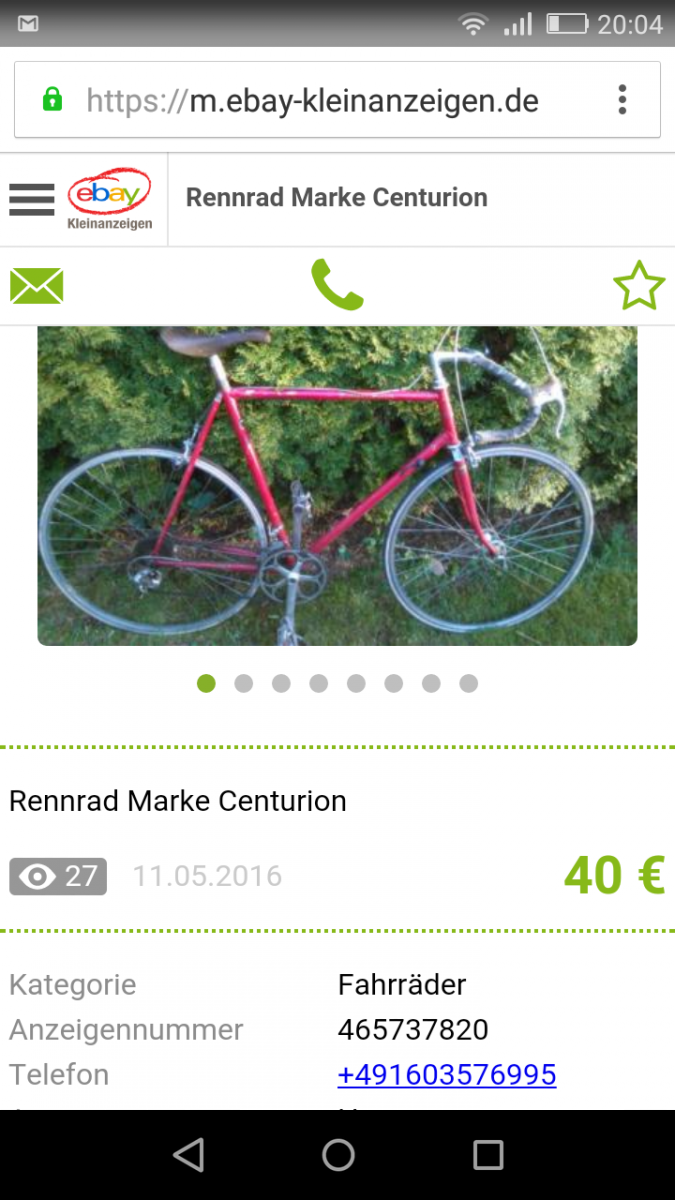
Task: Open the browser overflow menu
Action: point(622,100)
